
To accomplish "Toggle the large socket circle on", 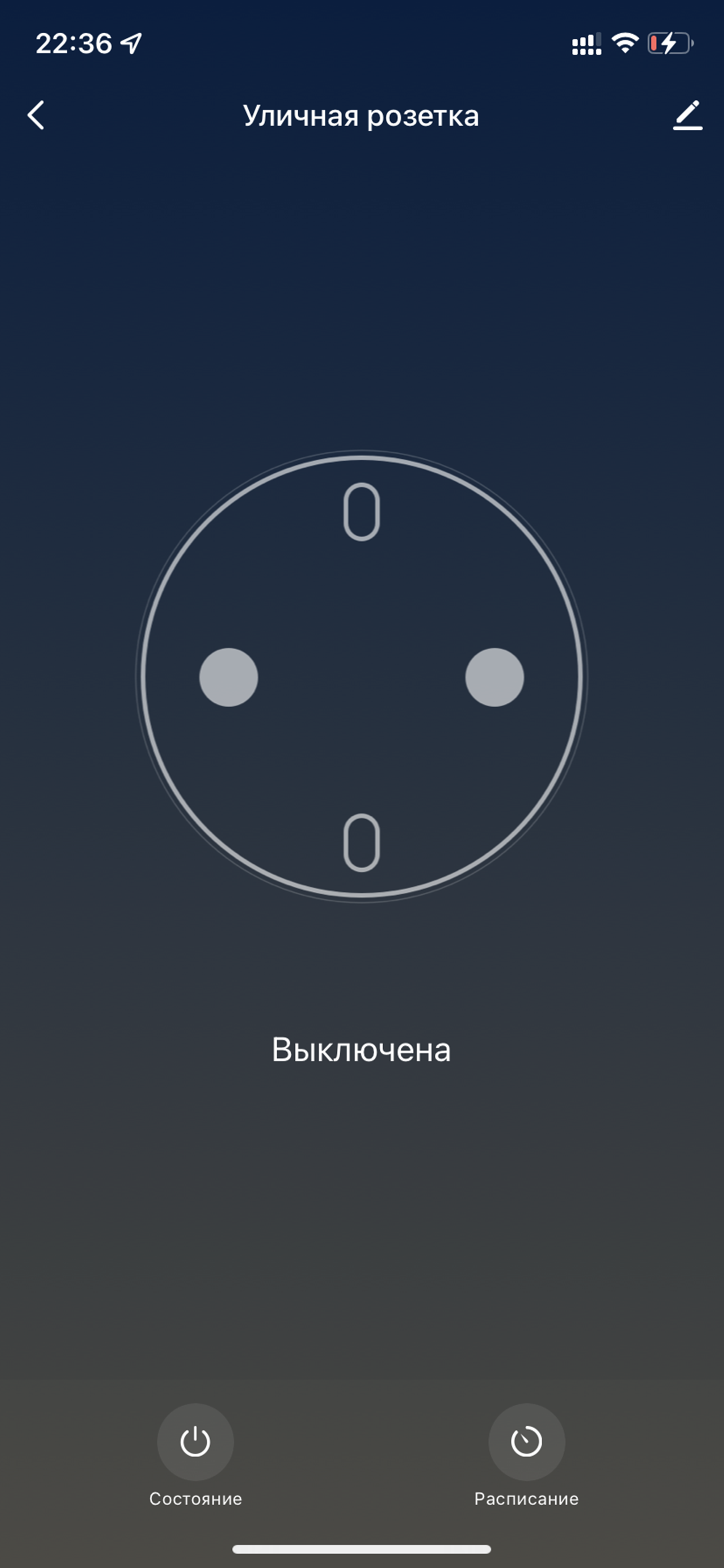I will click(x=361, y=676).
